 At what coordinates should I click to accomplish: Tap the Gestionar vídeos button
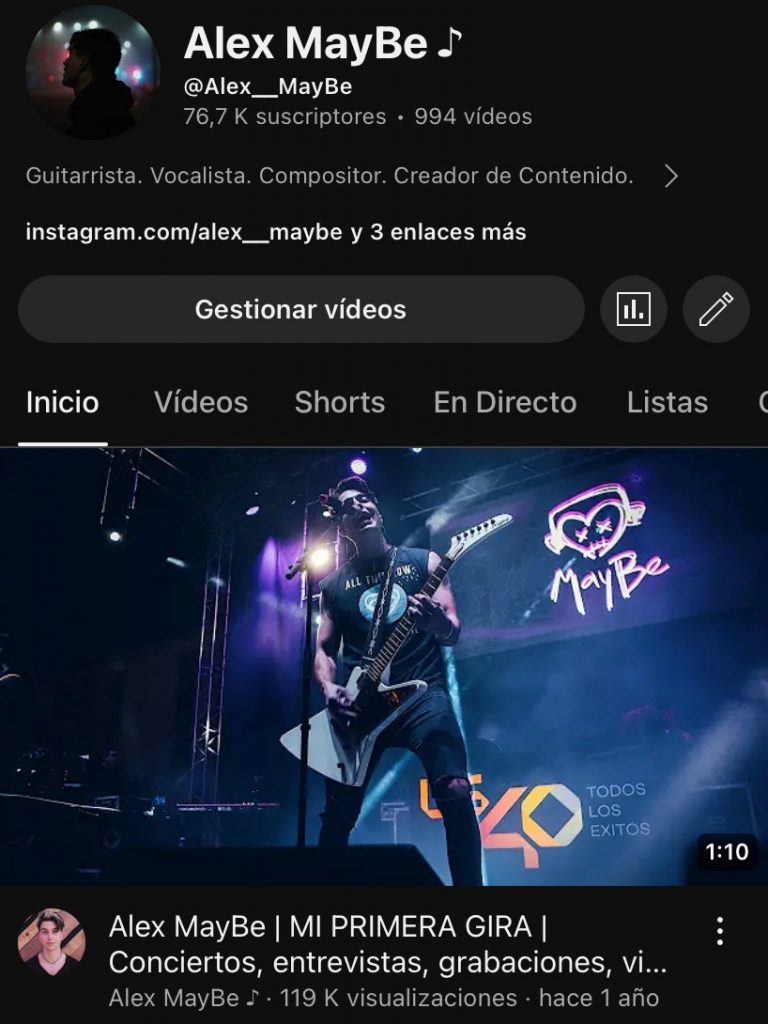pyautogui.click(x=300, y=310)
